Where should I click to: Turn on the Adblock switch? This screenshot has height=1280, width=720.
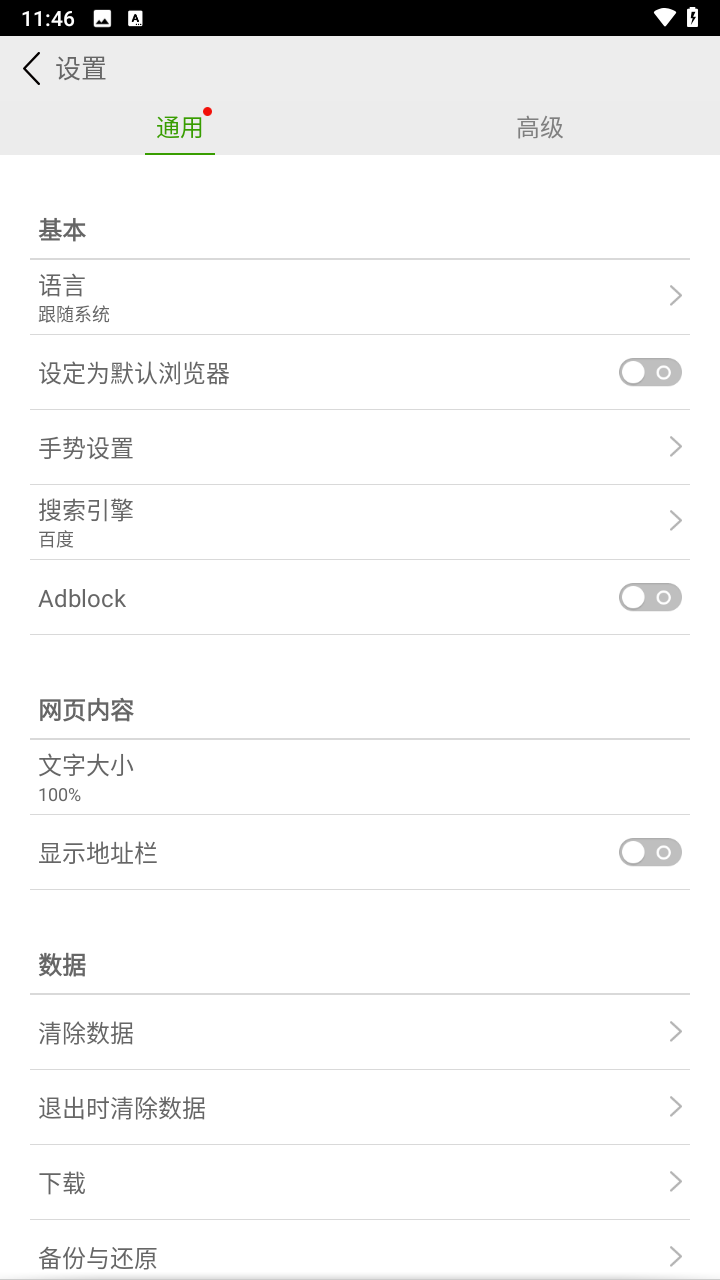[650, 598]
